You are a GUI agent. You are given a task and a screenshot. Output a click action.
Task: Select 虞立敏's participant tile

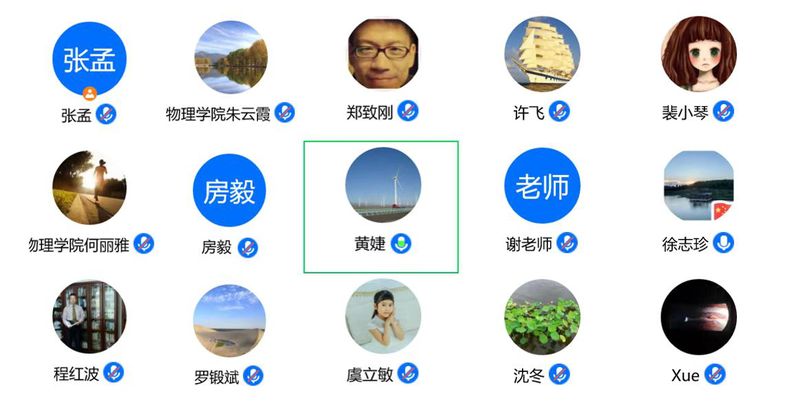pos(382,316)
